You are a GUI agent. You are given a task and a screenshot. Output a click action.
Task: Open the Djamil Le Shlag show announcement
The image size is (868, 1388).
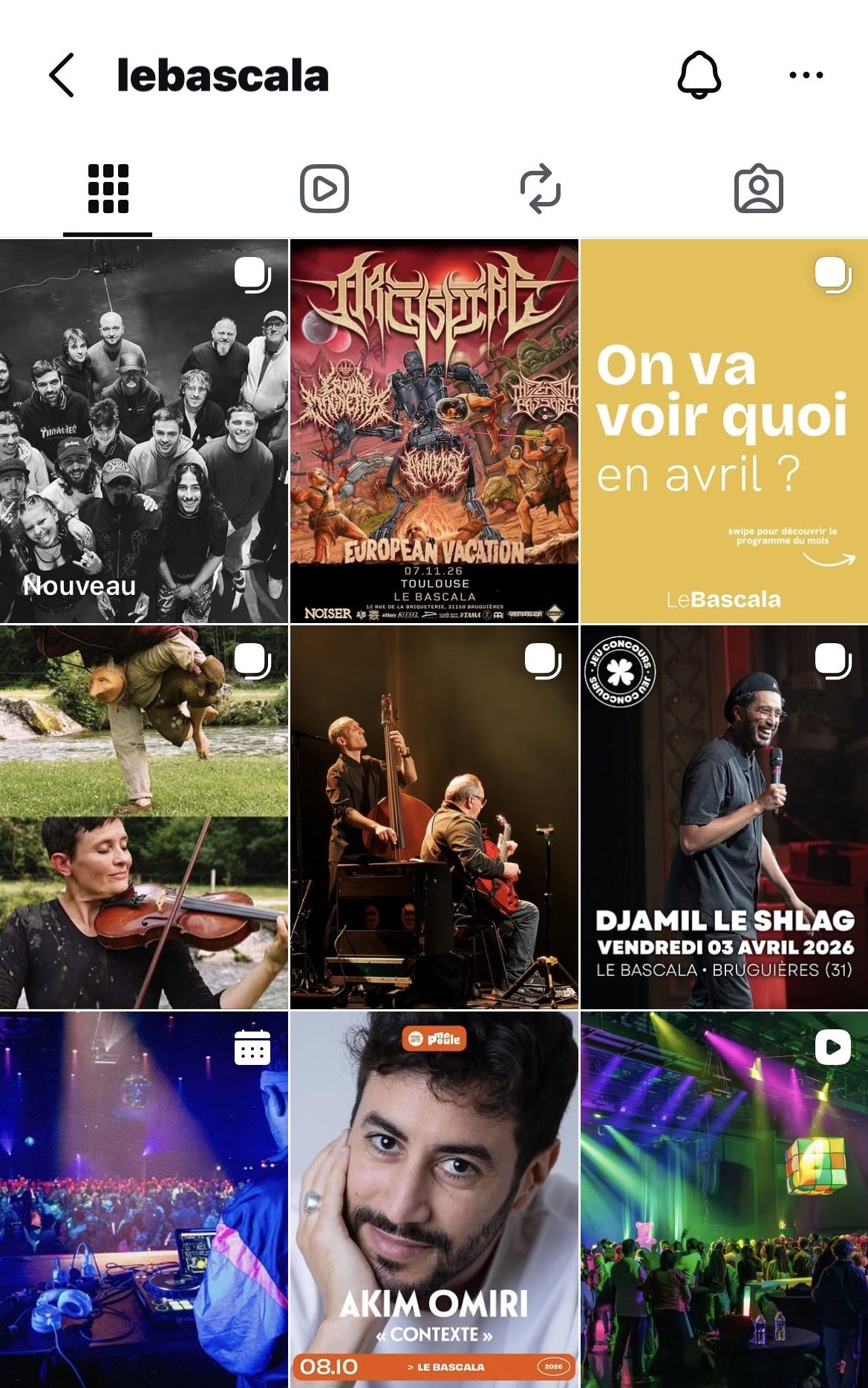pyautogui.click(x=723, y=817)
